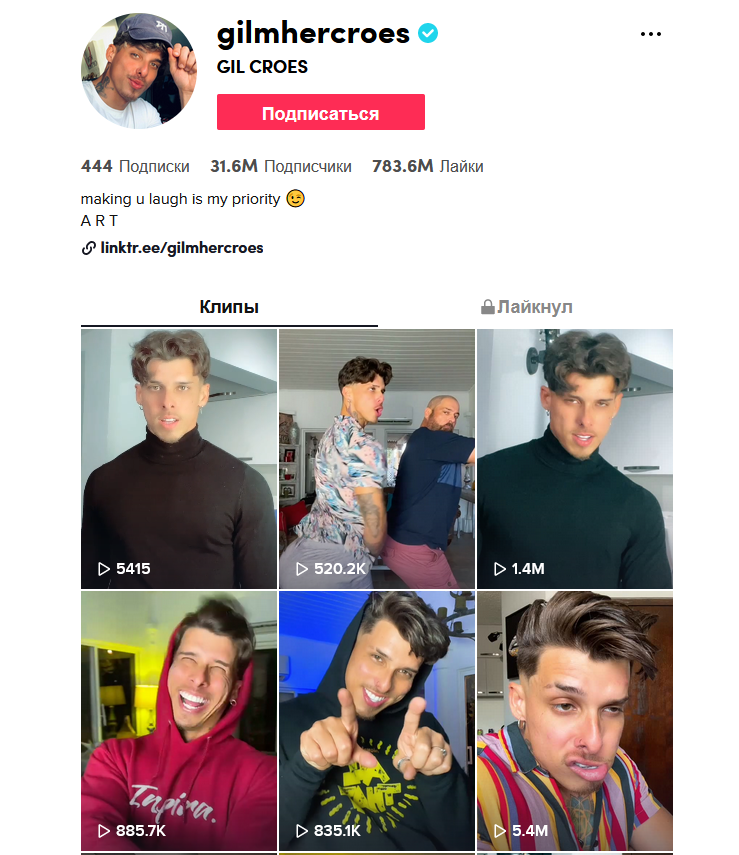Switch to the Лайкнул tab
Viewport: 739px width, 855px height.
(526, 307)
